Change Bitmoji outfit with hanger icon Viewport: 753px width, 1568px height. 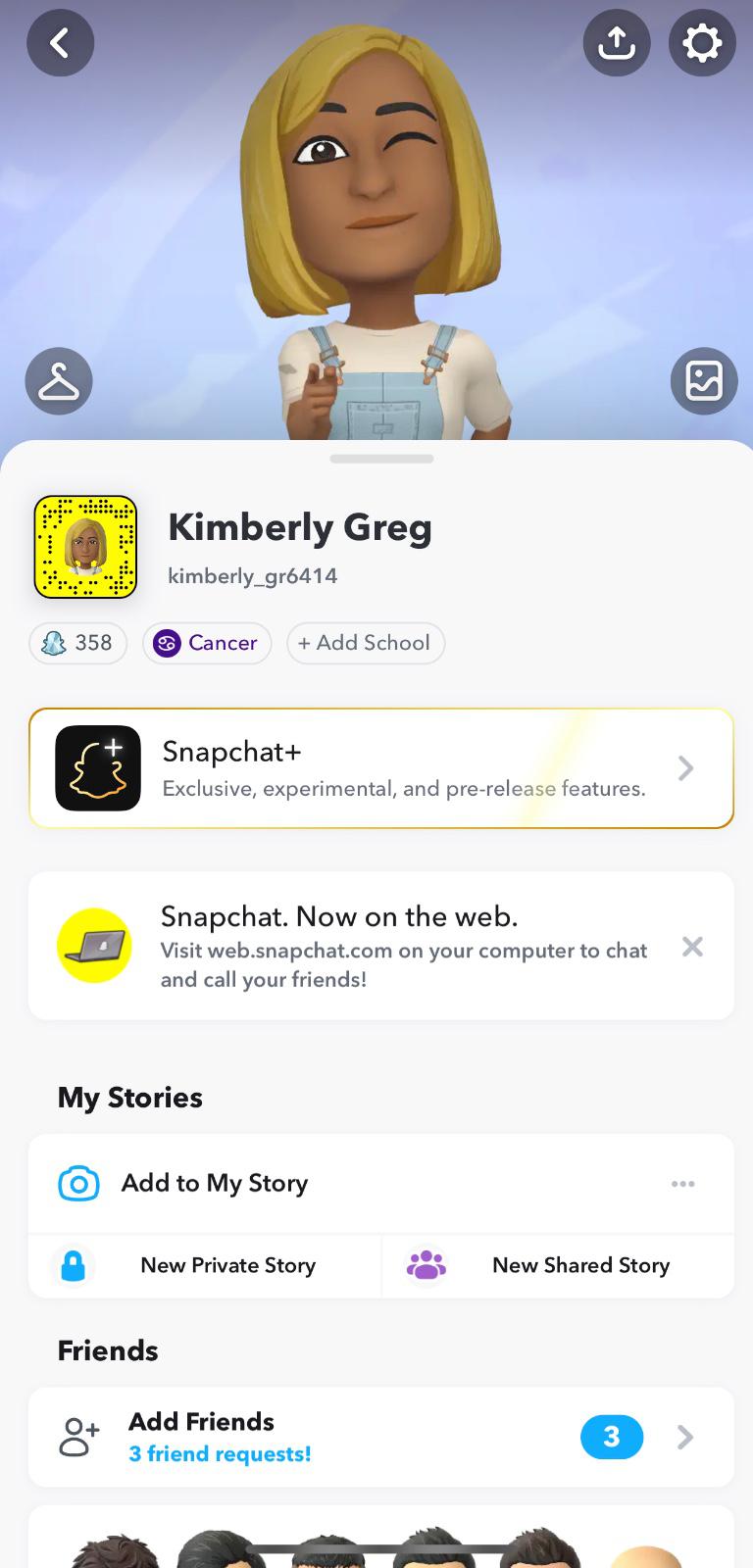59,381
